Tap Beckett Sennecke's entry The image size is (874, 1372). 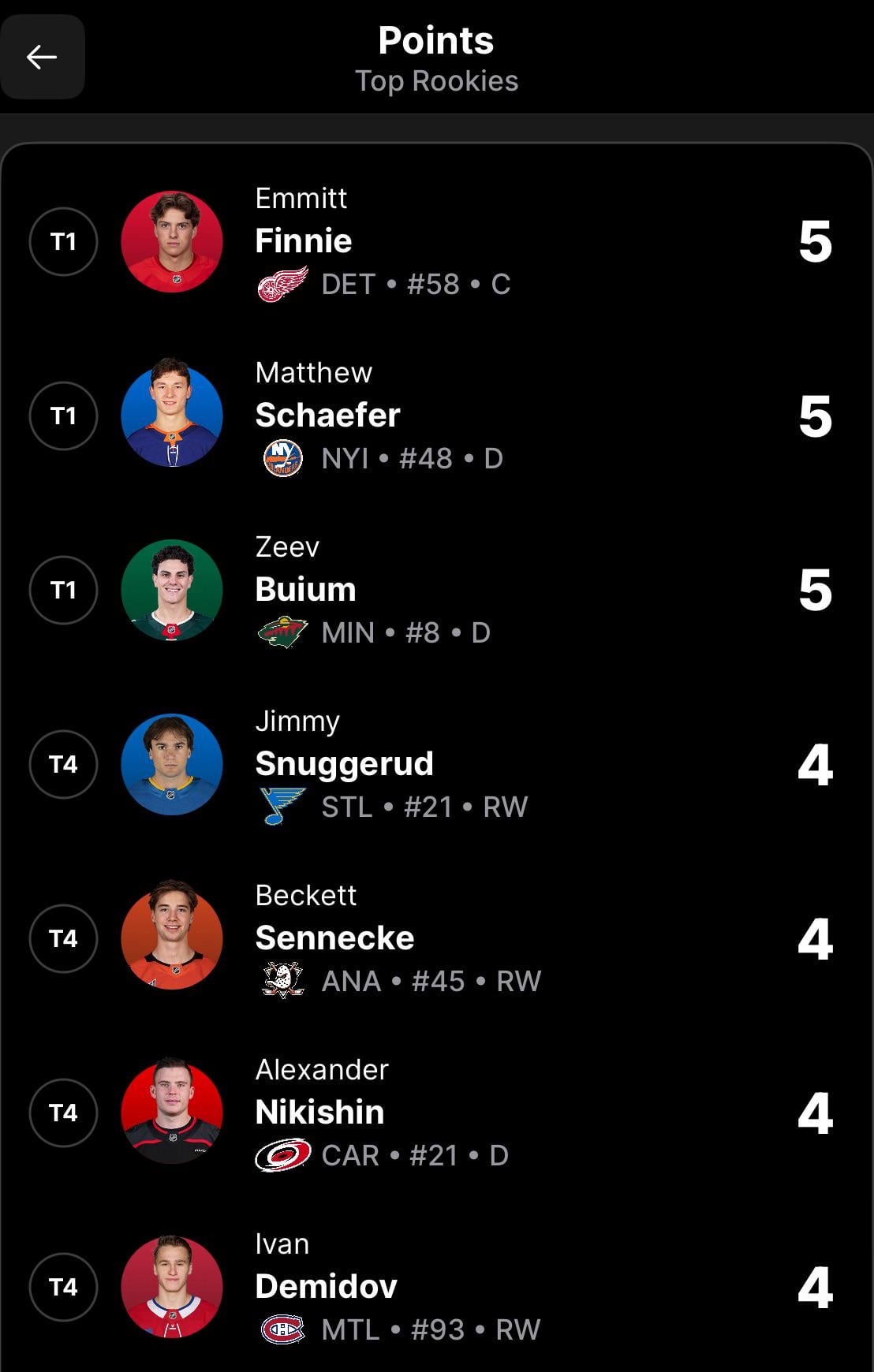click(x=334, y=938)
